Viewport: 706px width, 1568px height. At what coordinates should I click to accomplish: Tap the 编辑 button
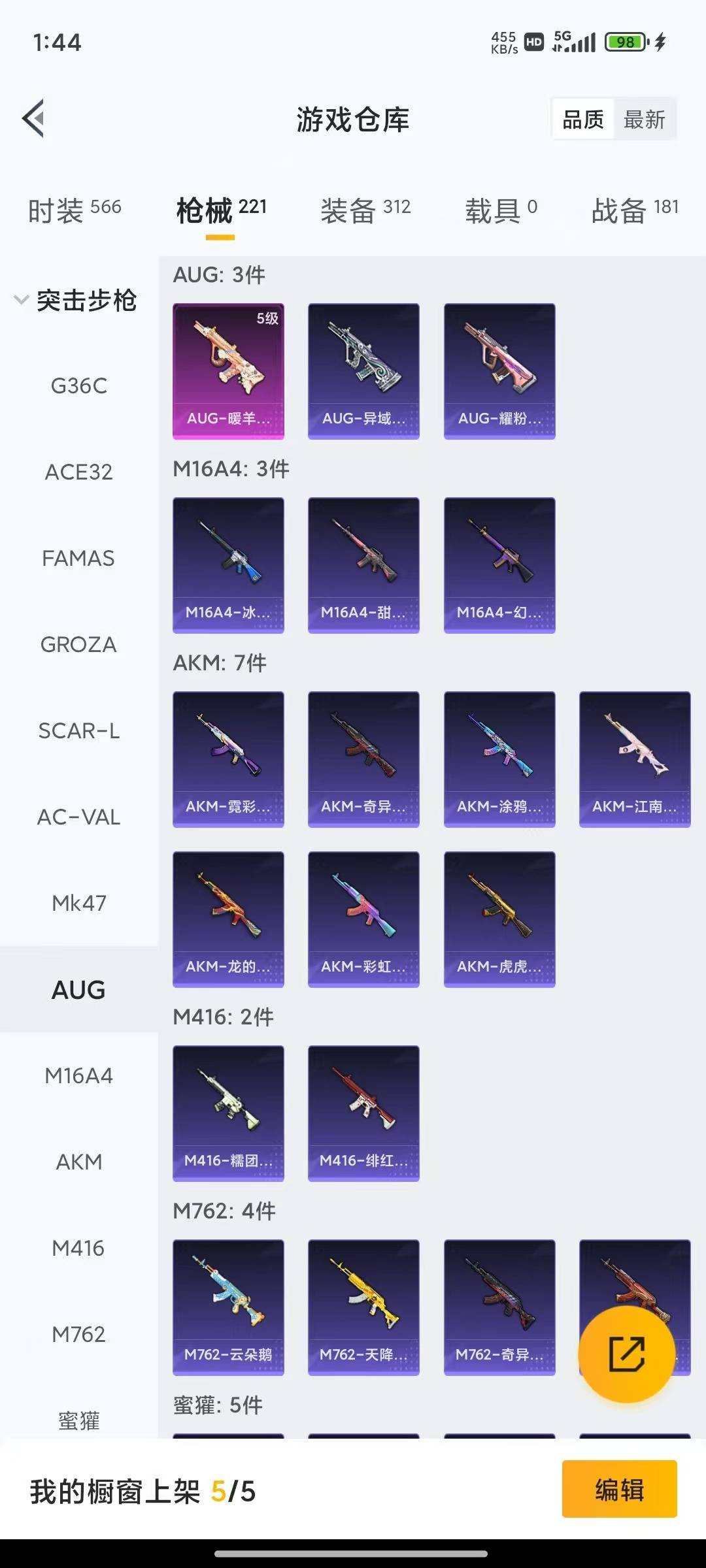619,1491
